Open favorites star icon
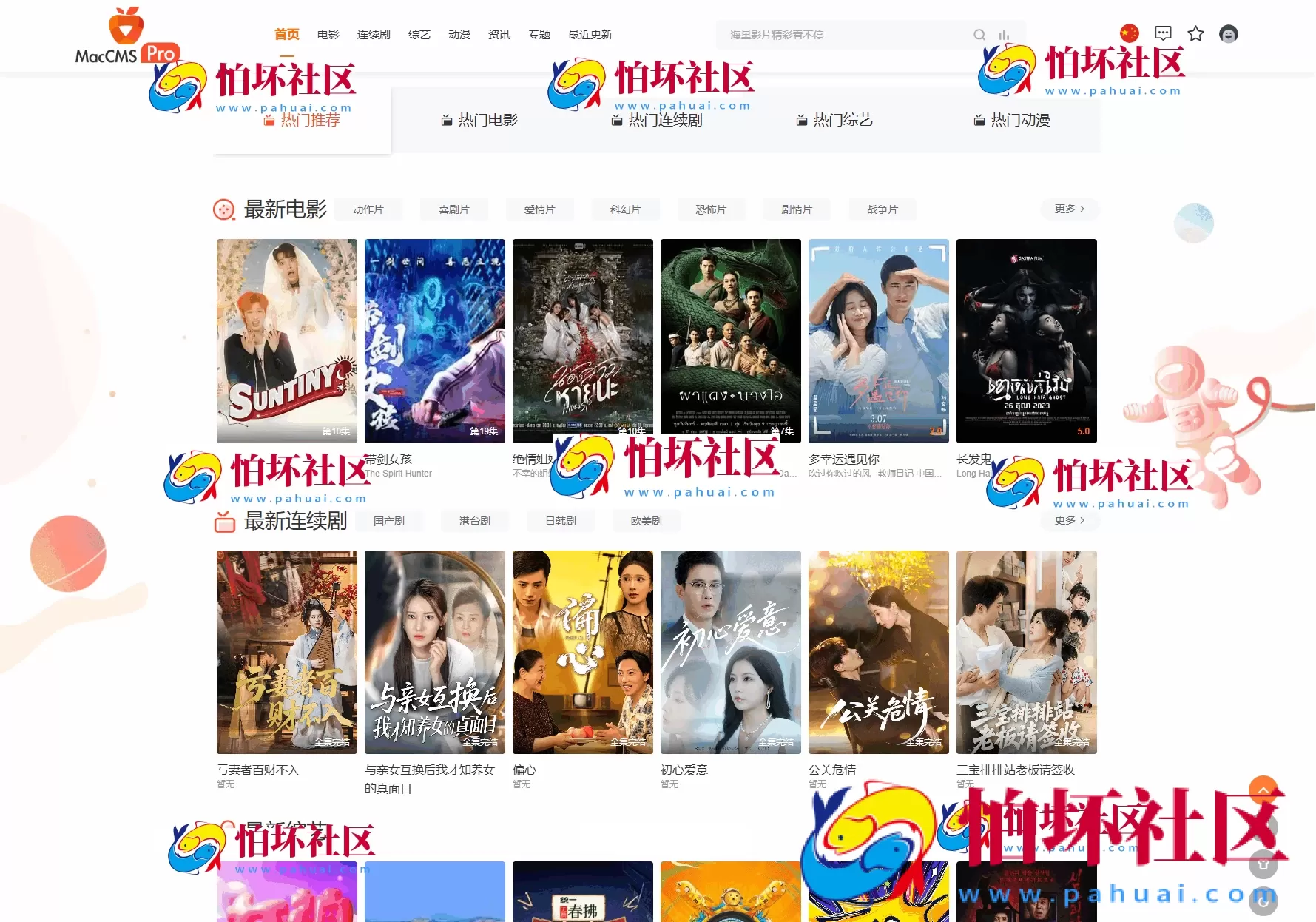 tap(1195, 33)
